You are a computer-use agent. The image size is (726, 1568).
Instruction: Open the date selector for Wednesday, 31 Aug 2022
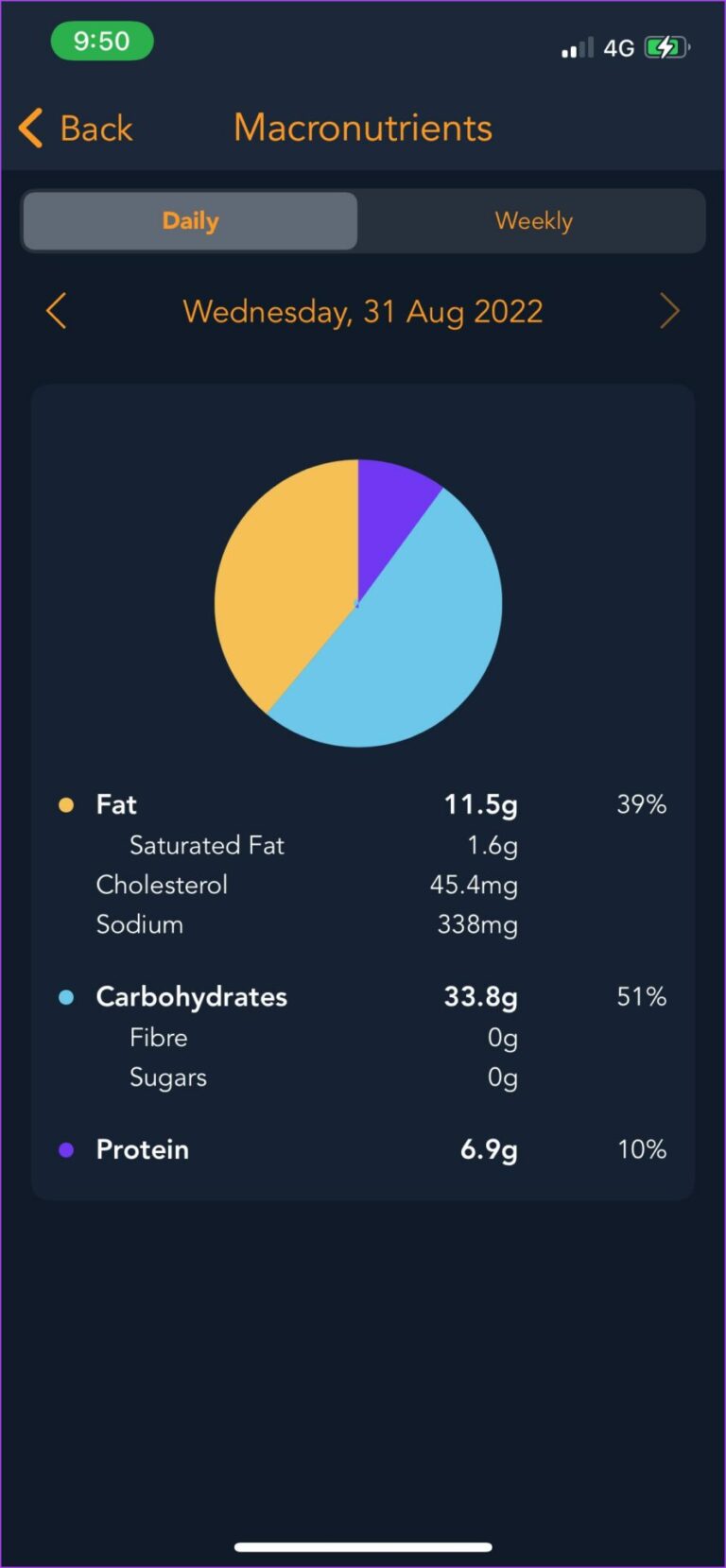point(362,311)
